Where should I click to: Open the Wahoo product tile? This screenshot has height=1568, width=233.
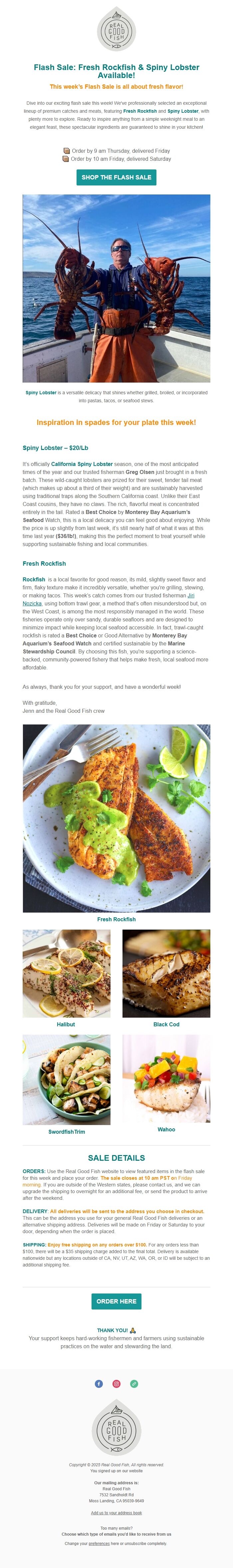(x=166, y=1079)
